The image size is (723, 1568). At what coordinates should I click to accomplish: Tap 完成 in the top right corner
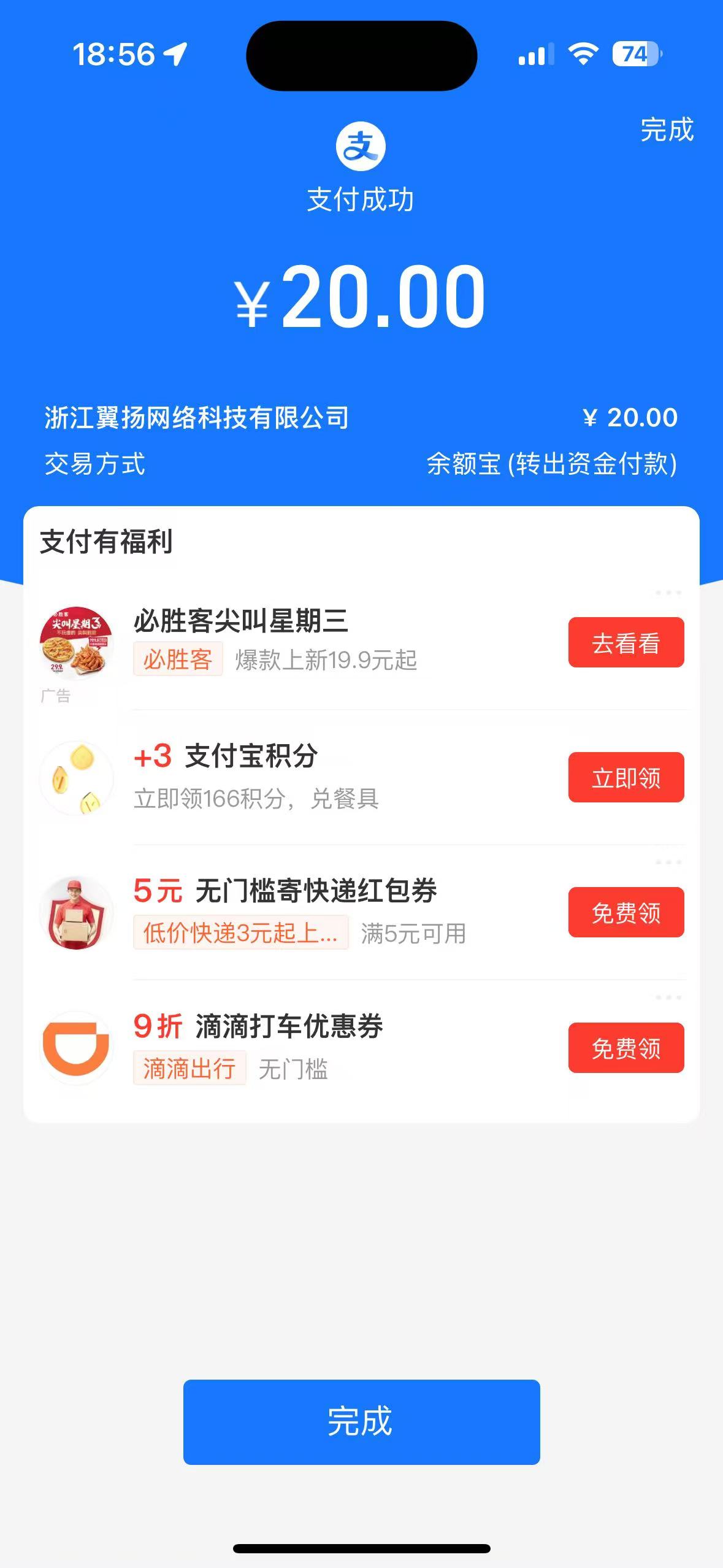click(x=667, y=129)
